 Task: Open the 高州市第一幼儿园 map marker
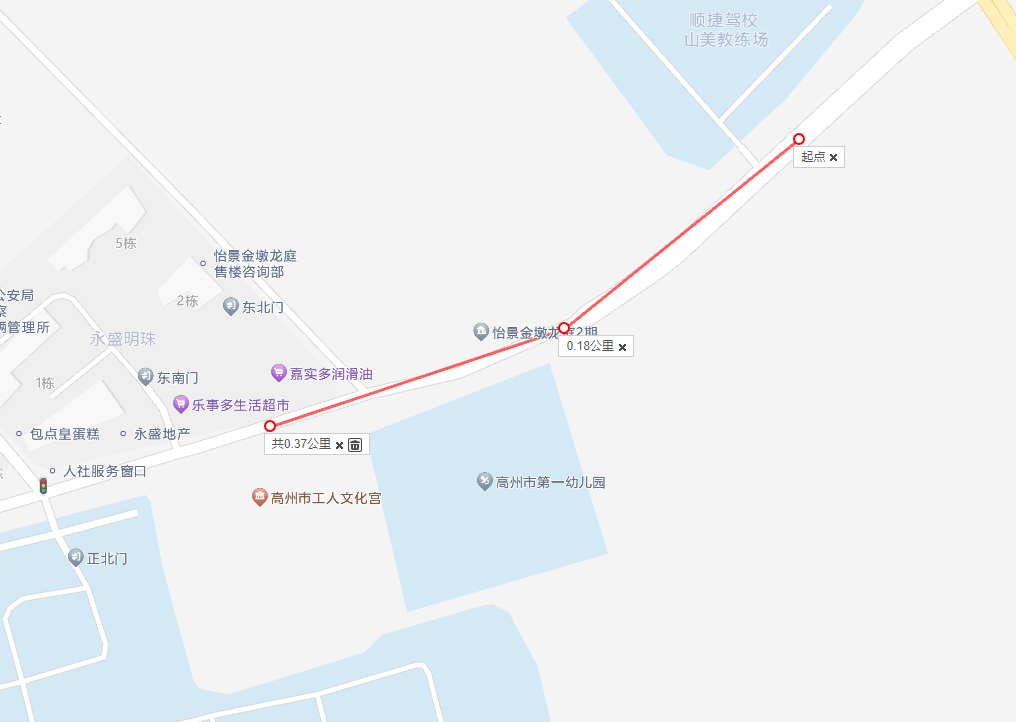[485, 482]
